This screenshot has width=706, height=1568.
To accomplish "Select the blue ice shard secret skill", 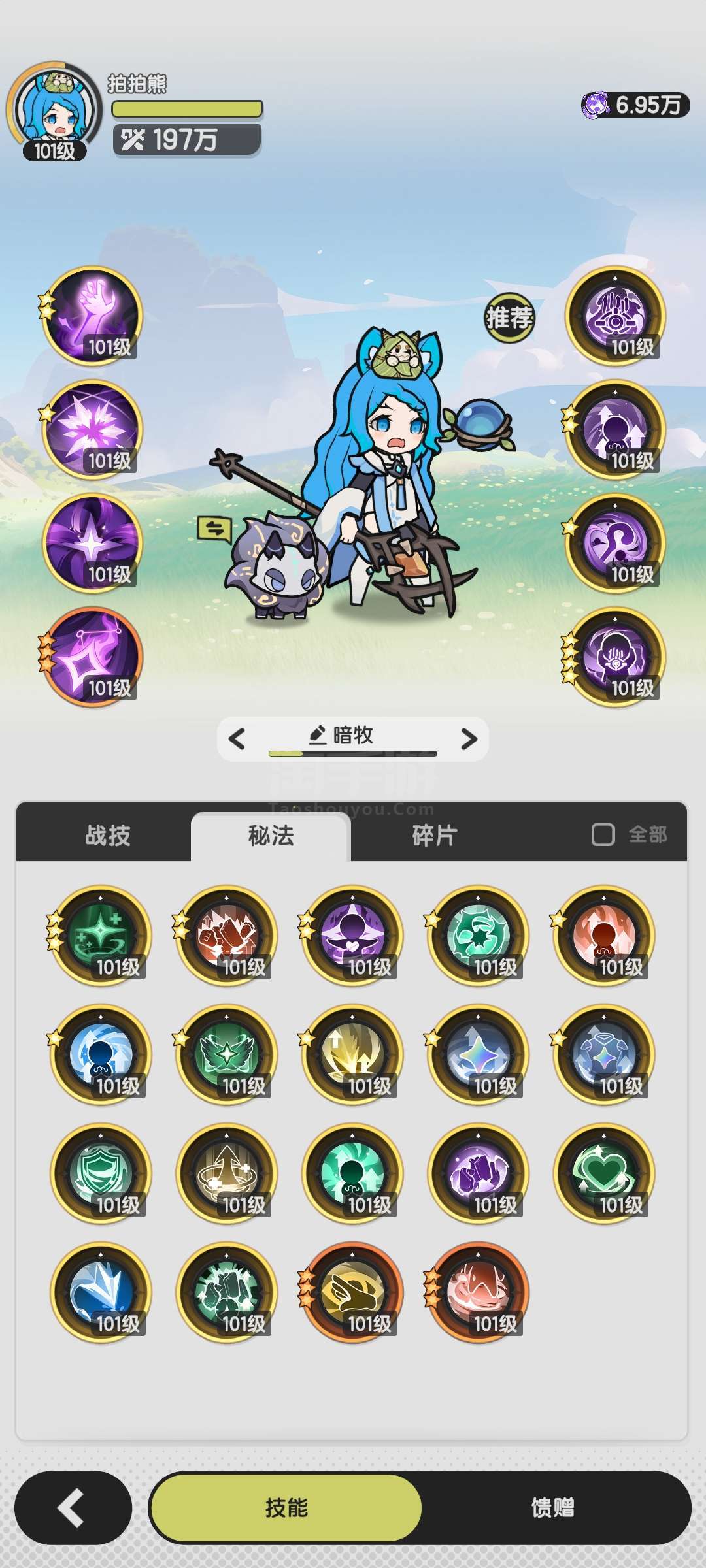I will tap(101, 1292).
